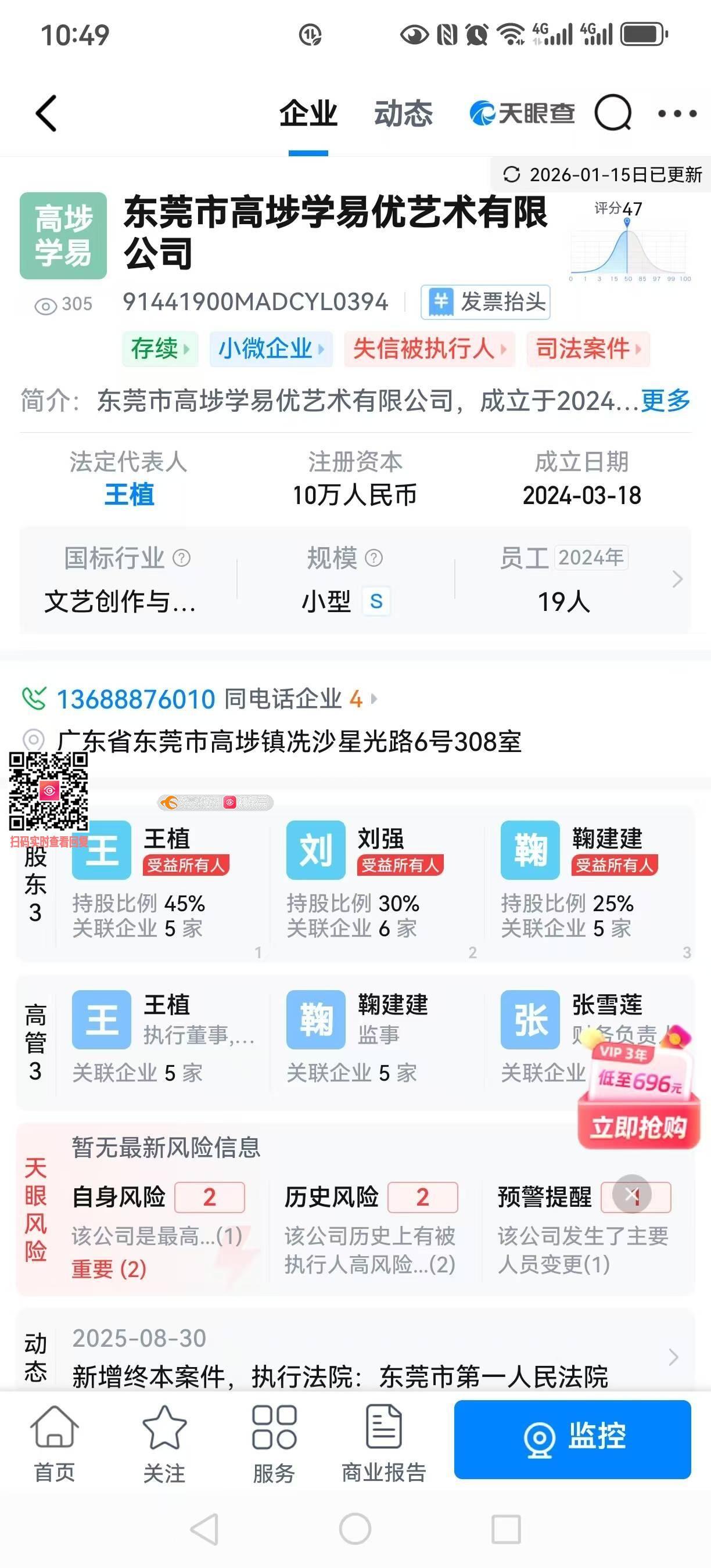Screen dimensions: 711x1568
Task: Call the phone number 13688876010
Action: [135, 699]
